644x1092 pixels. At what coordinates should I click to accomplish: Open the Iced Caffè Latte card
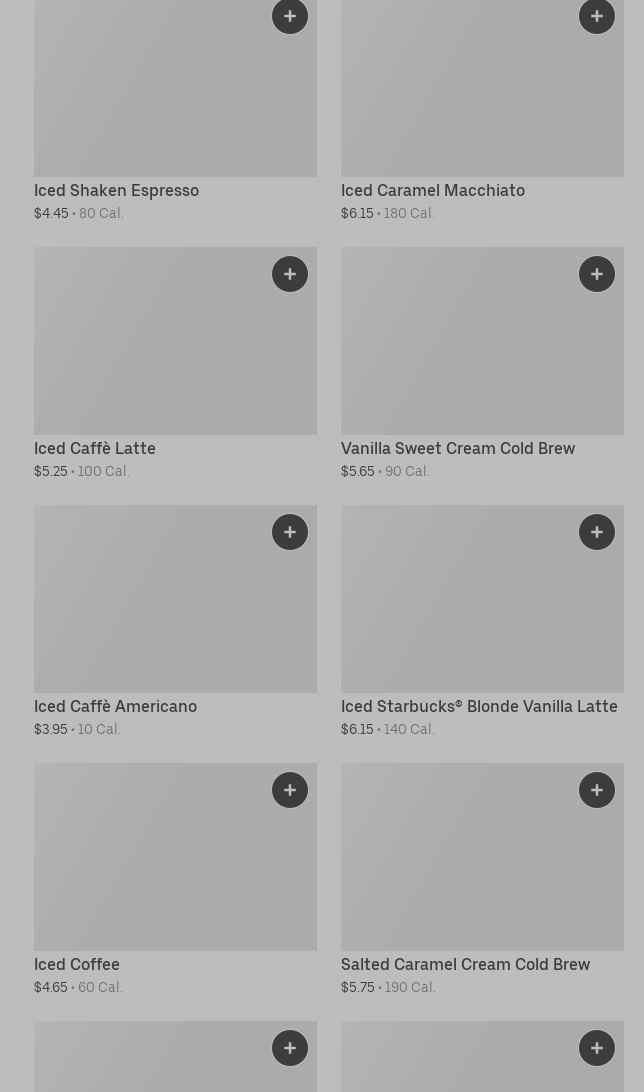[x=175, y=364]
